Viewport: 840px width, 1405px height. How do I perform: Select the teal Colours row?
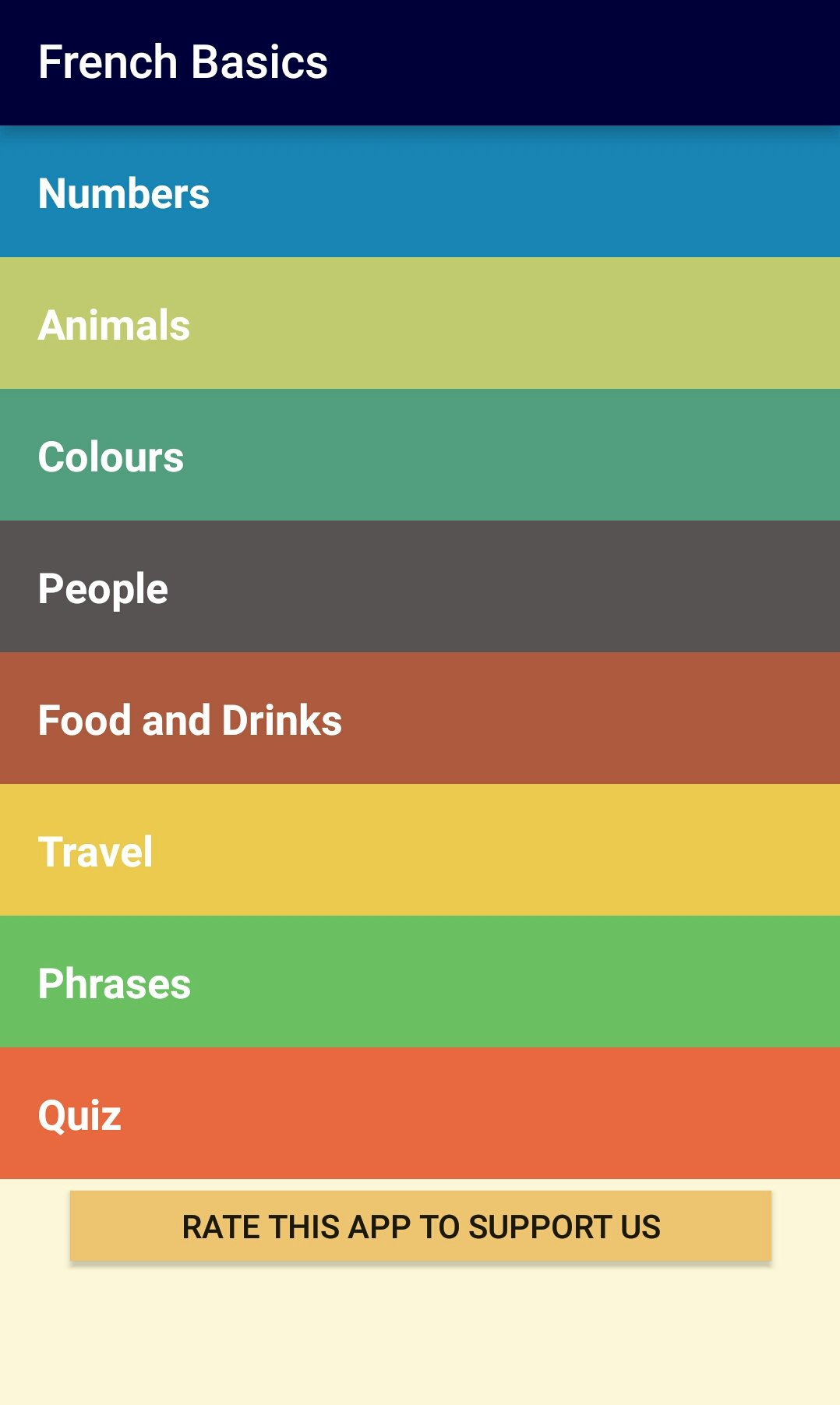(x=420, y=457)
